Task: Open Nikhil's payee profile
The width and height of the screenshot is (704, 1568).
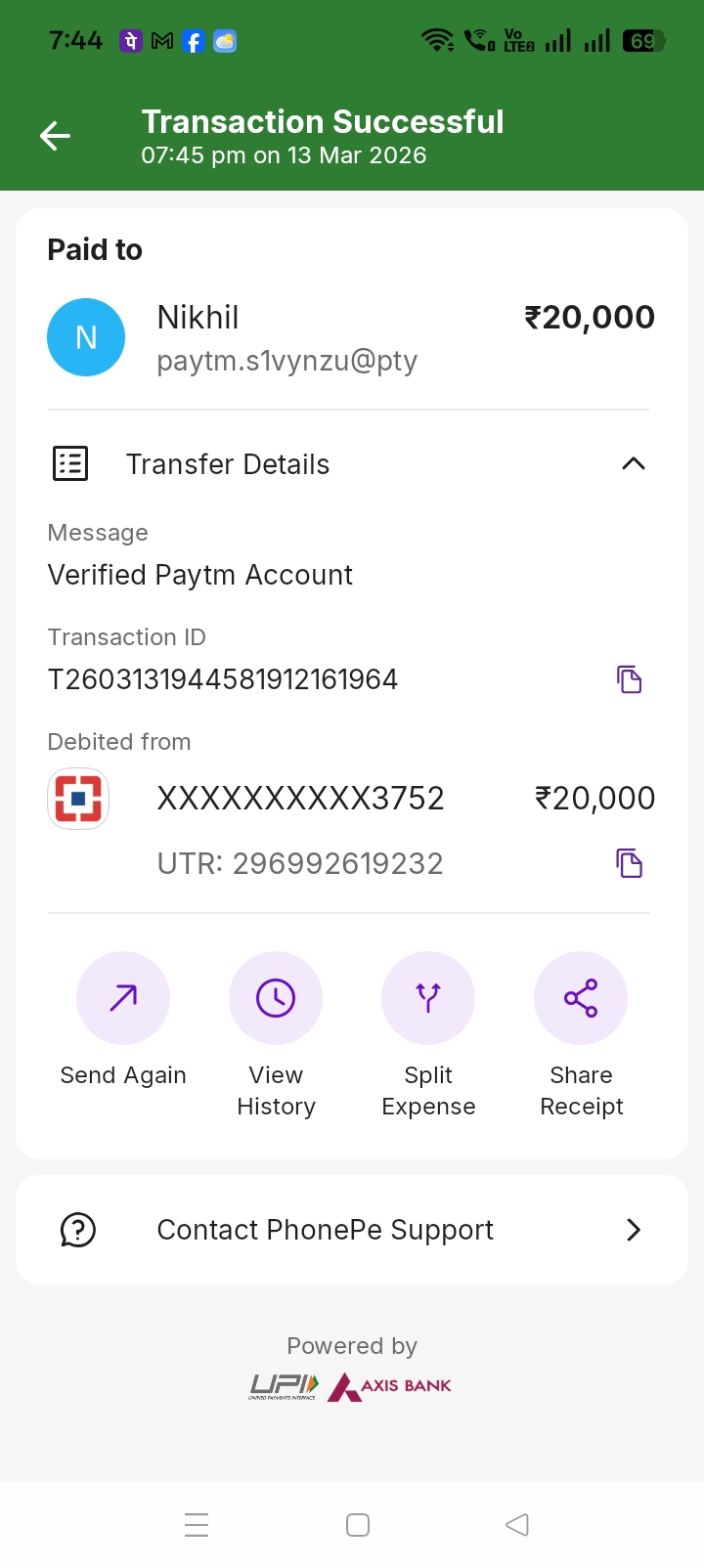Action: (86, 337)
